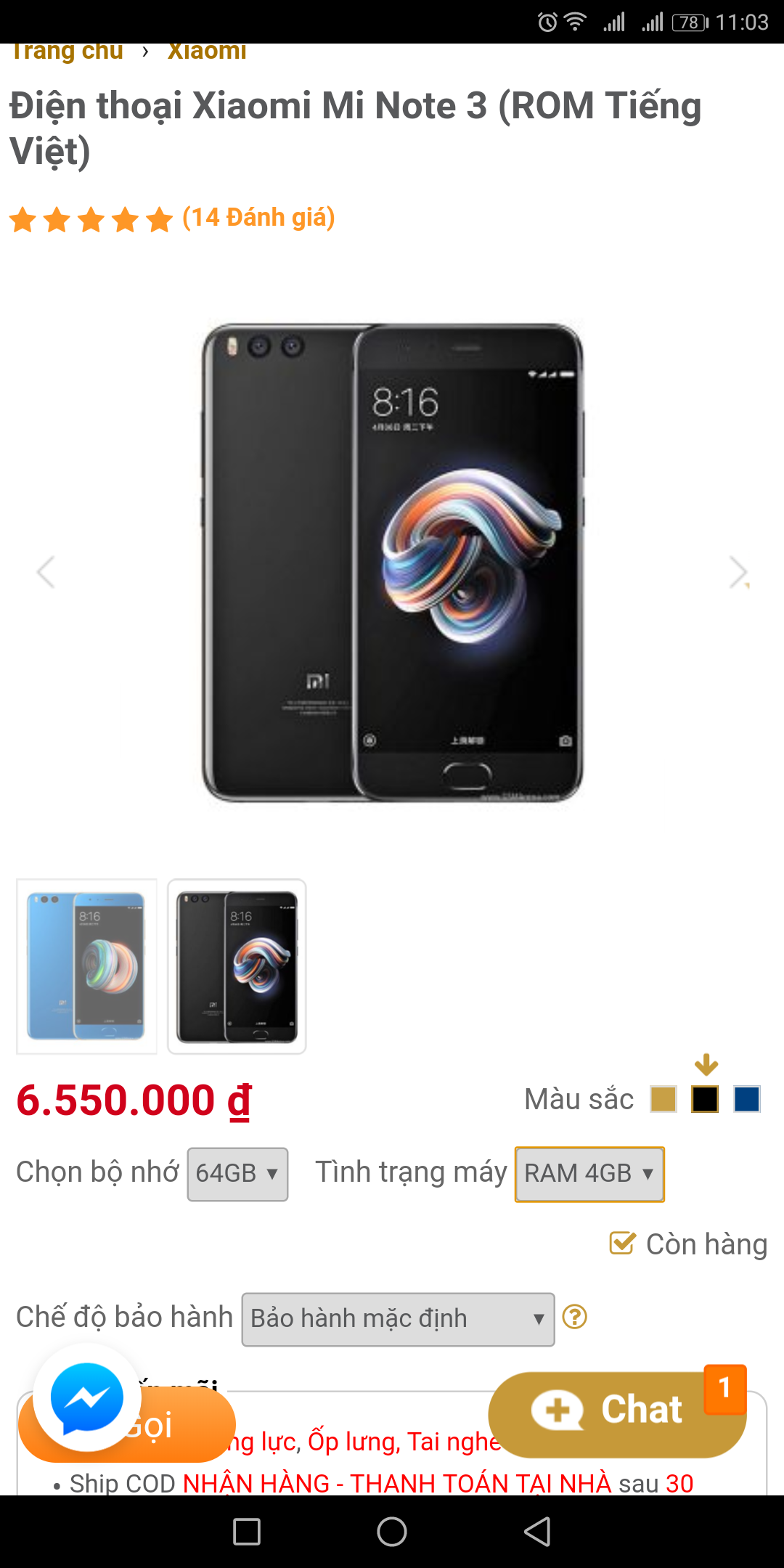Screen dimensions: 784x1568
Task: Select the blue phone thumbnail
Action: [x=86, y=966]
